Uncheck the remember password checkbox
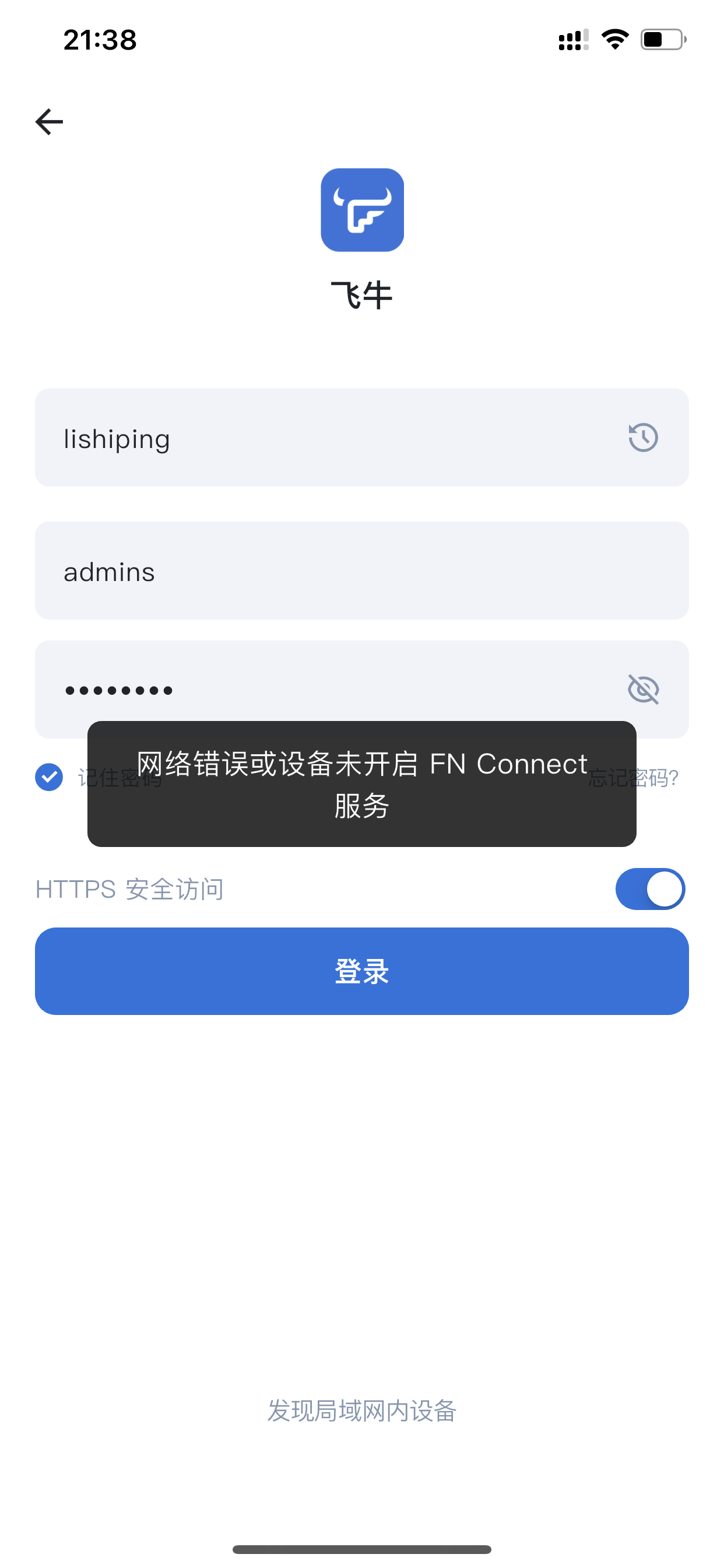The image size is (724, 1568). click(50, 778)
